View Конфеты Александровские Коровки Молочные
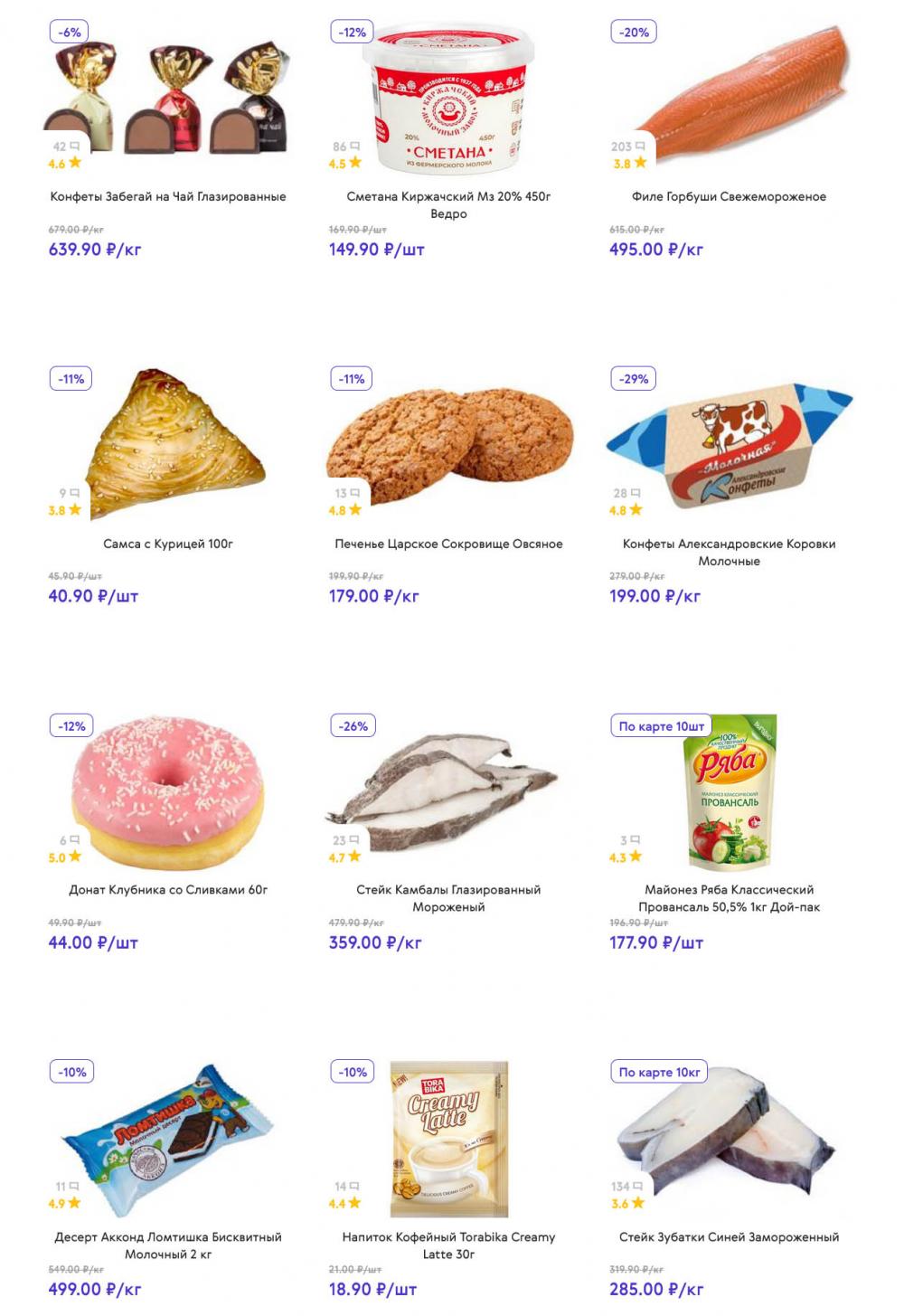904x1316 pixels. [x=729, y=552]
